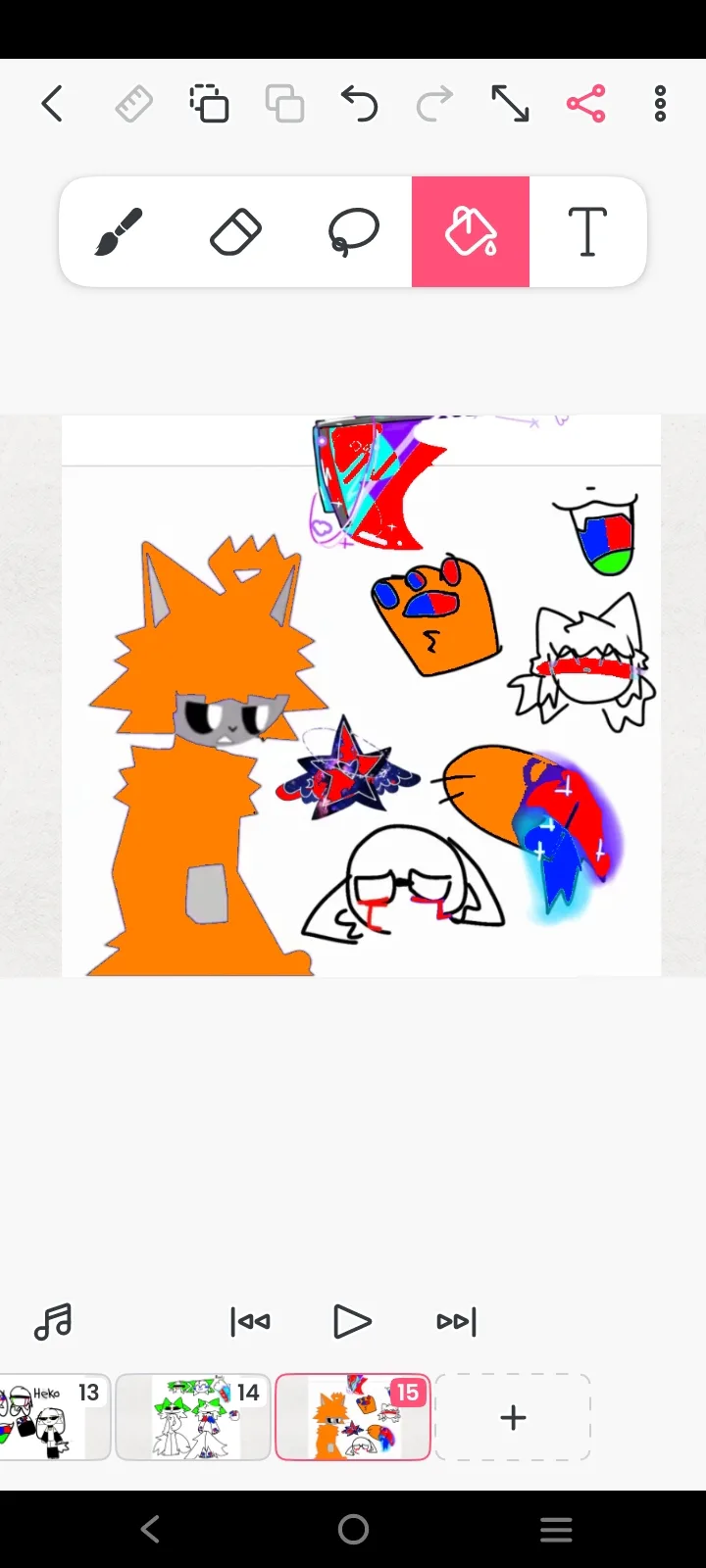706x1568 pixels.
Task: Switch to the eraser tool
Action: (235, 232)
